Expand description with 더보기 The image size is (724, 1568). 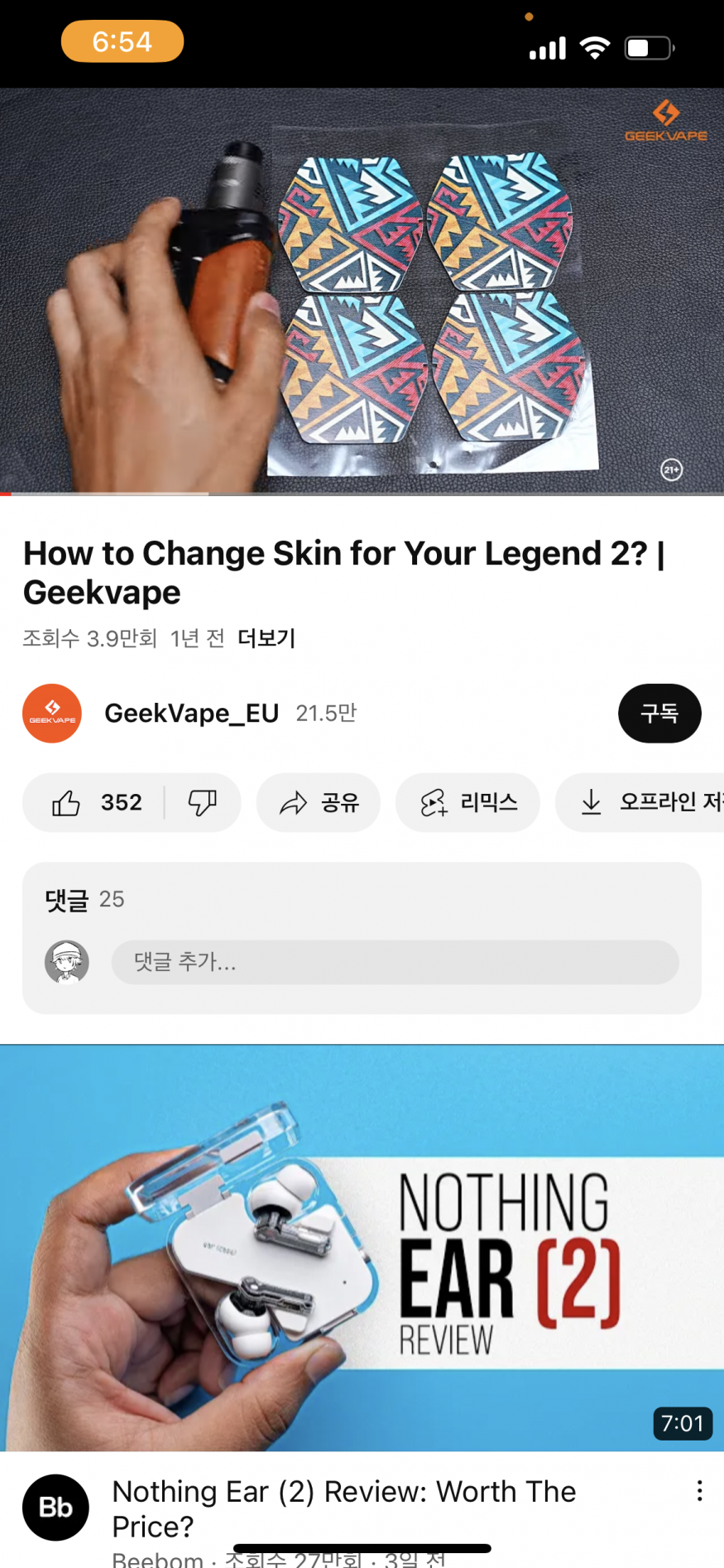click(266, 638)
